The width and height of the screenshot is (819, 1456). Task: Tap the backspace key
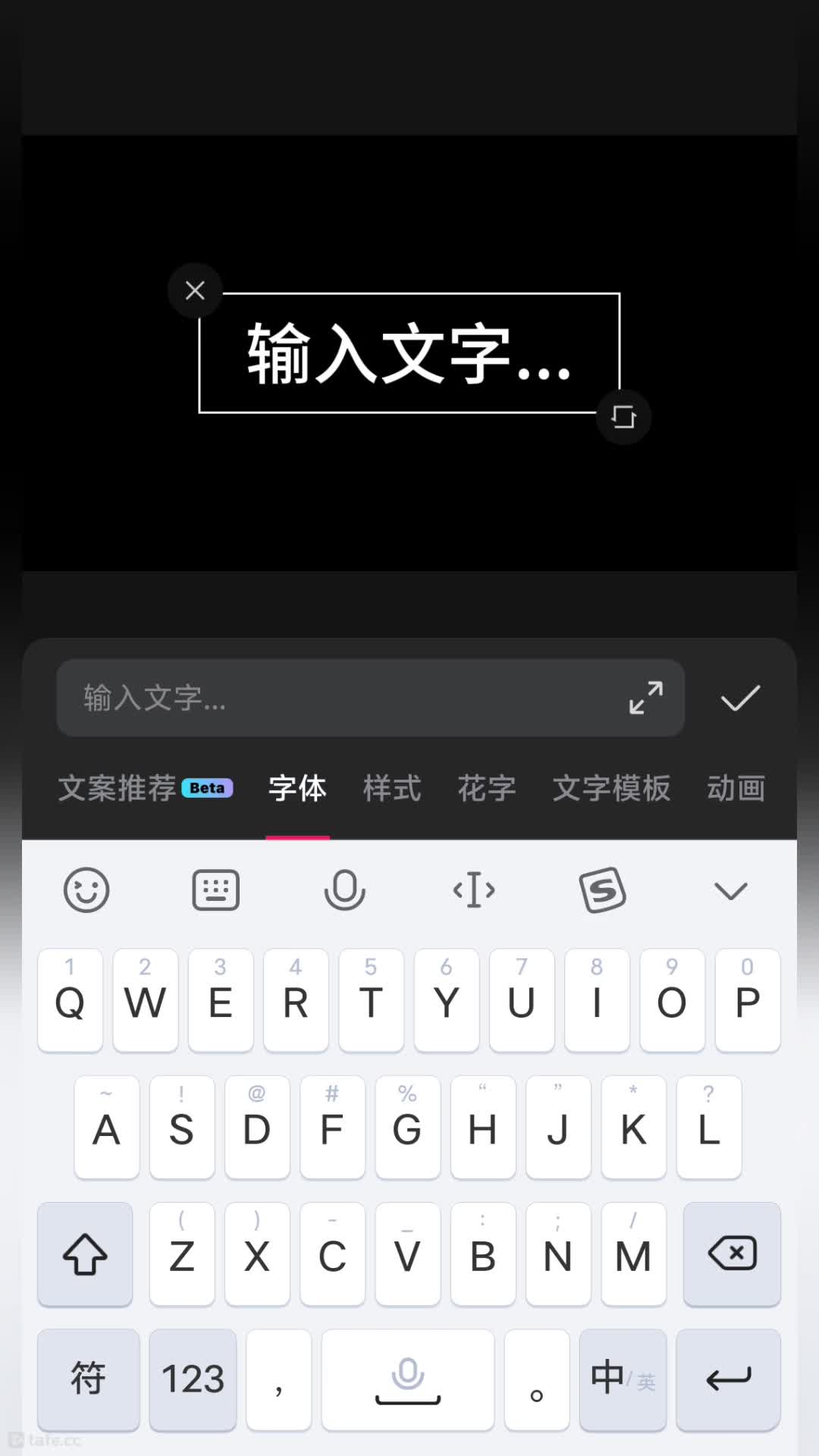click(732, 1254)
